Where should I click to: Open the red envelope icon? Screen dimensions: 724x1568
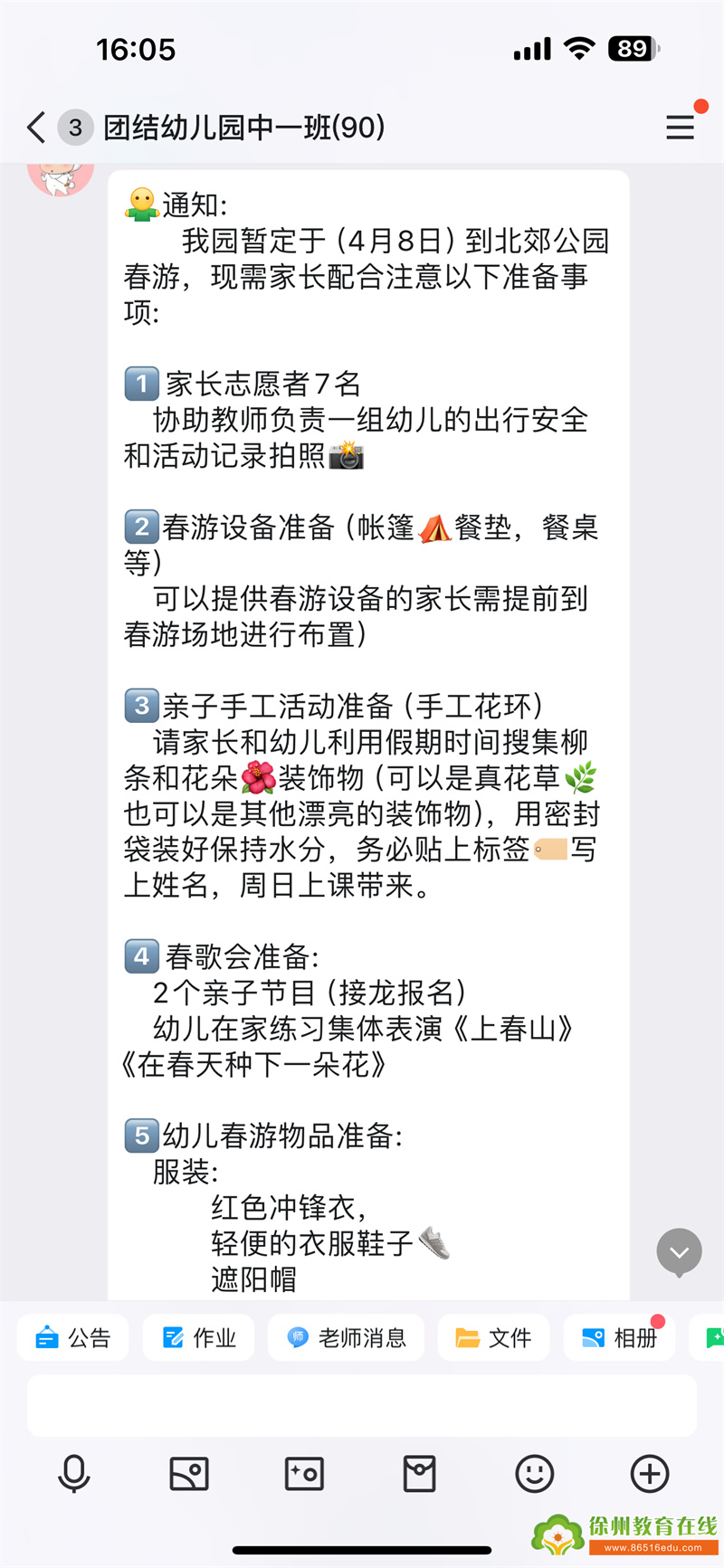[419, 1474]
